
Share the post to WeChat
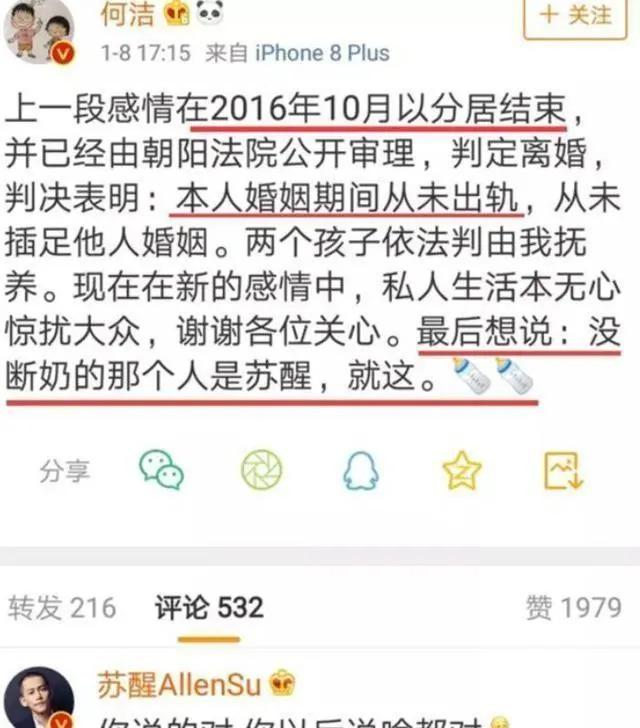[161, 470]
